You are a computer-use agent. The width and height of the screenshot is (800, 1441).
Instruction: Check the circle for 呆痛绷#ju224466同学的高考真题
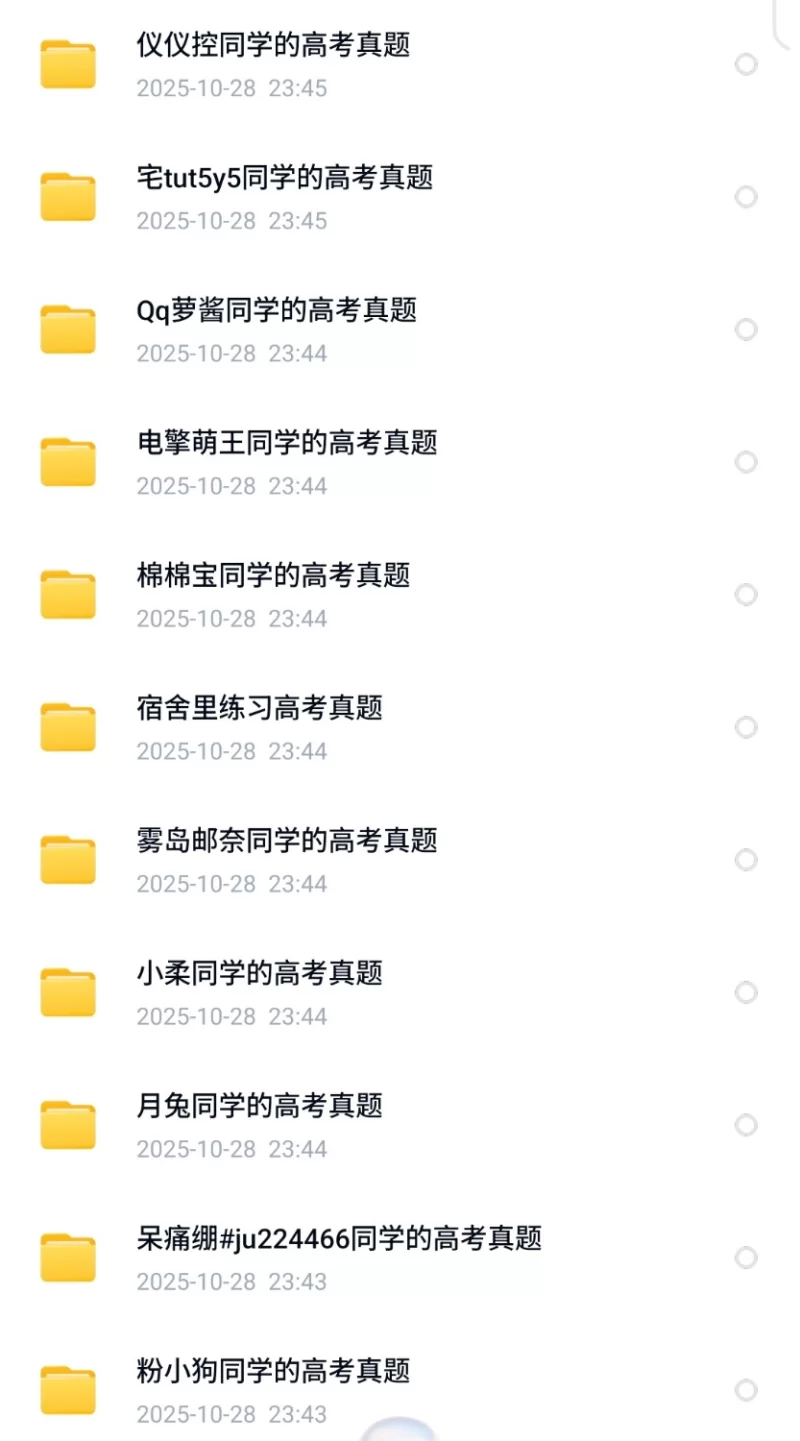pos(746,1258)
